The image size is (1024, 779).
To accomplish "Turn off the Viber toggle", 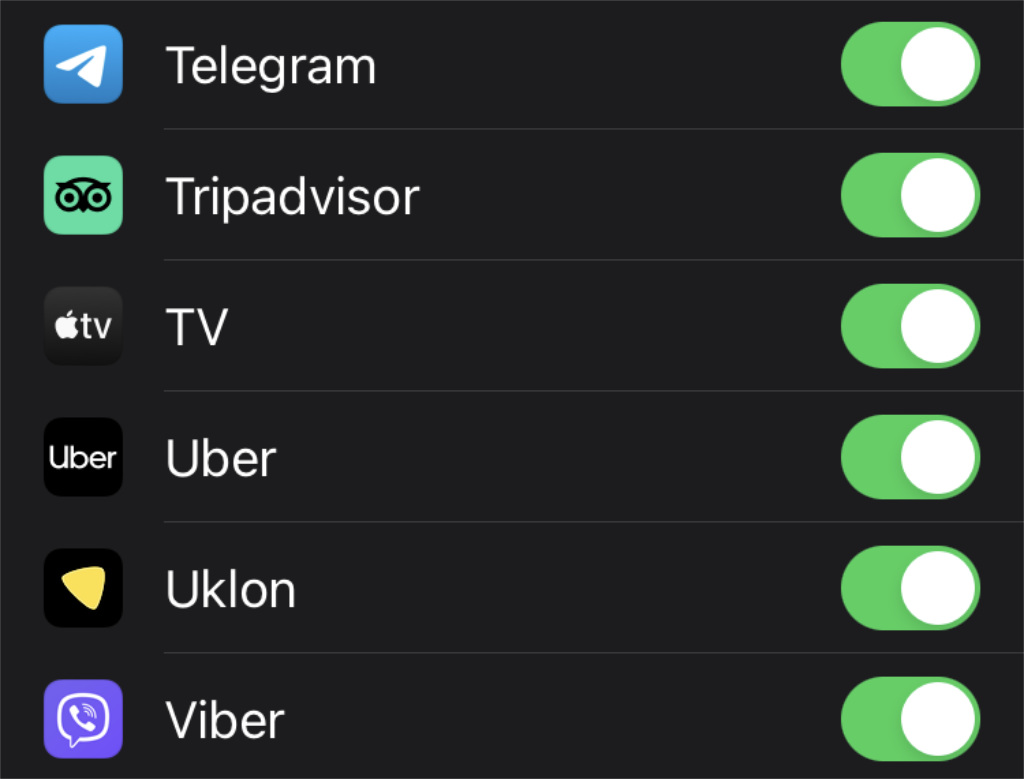I will [x=910, y=719].
